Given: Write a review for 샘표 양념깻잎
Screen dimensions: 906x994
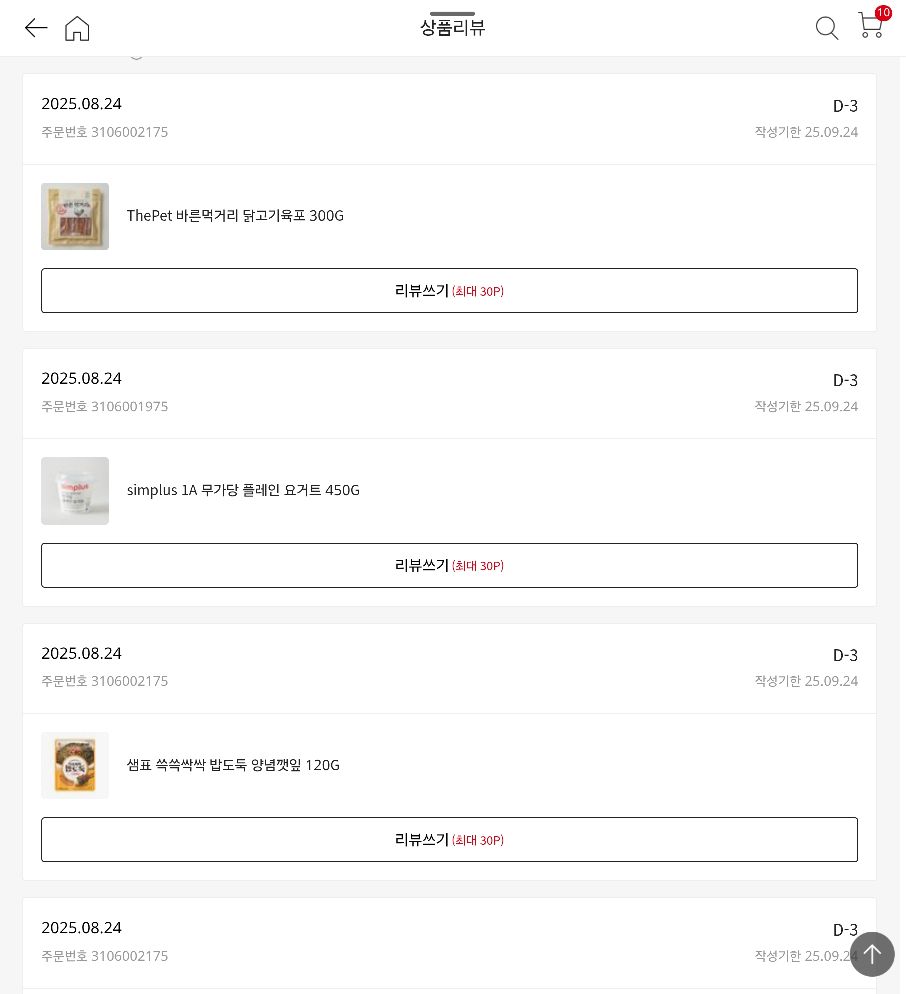Looking at the screenshot, I should point(449,839).
